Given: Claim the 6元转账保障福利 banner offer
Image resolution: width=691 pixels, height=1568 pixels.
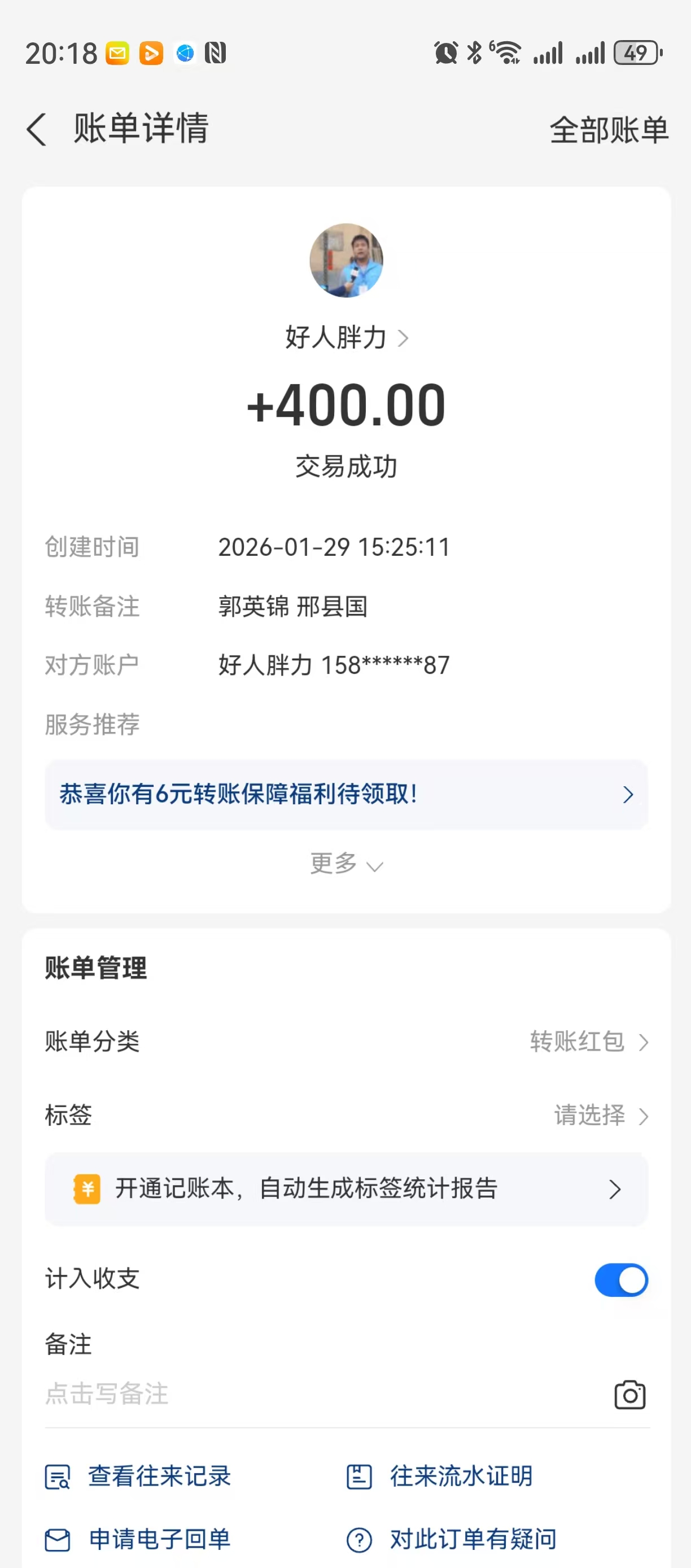Looking at the screenshot, I should click(x=345, y=794).
